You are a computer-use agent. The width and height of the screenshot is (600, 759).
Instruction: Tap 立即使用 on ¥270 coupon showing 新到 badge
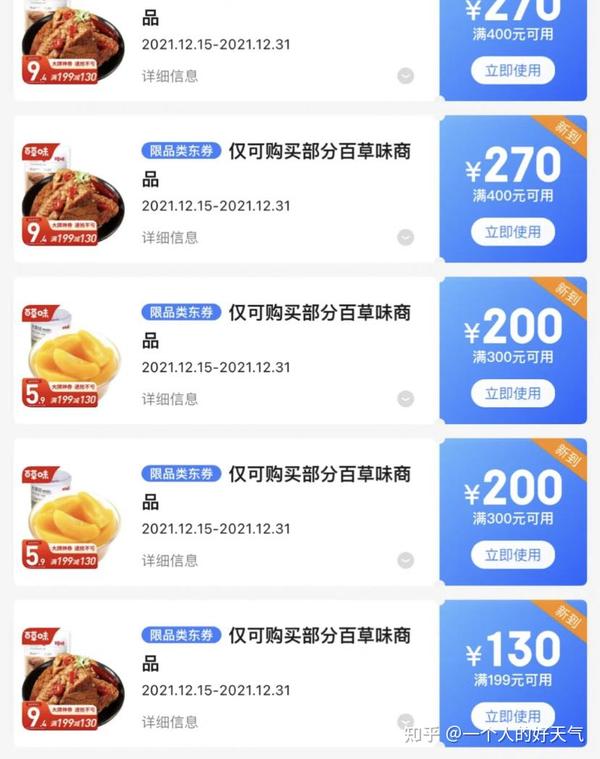coord(512,232)
